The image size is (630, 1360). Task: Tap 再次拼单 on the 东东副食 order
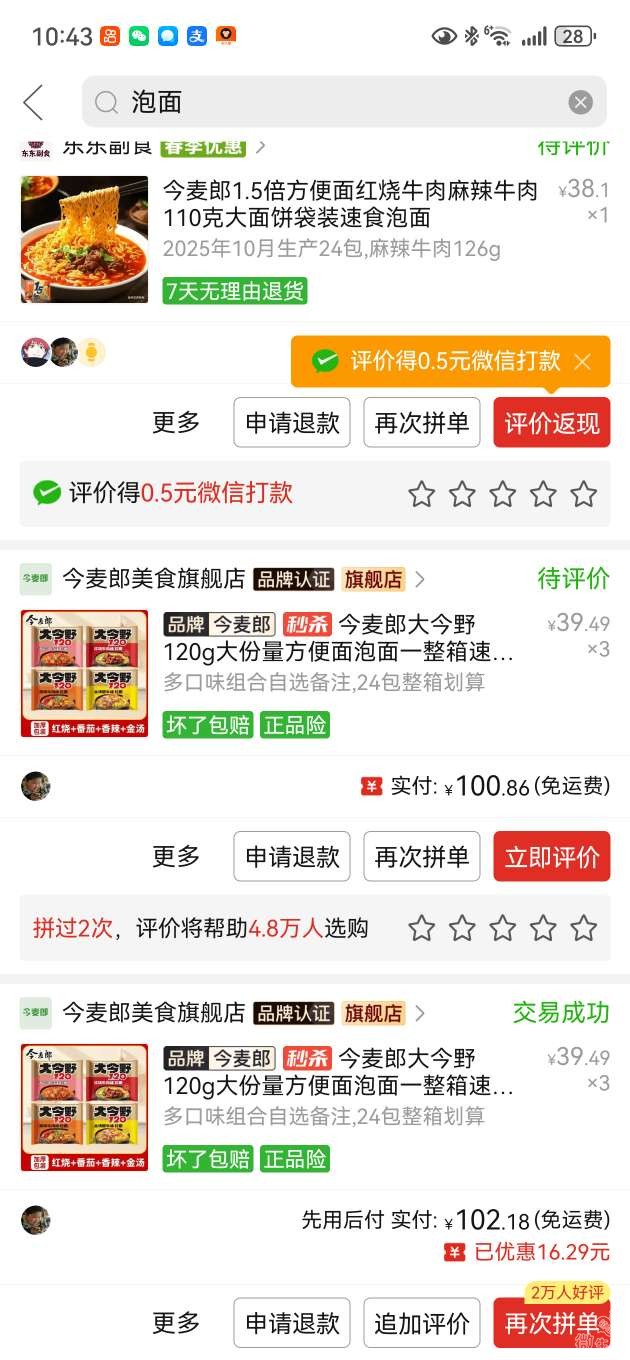point(421,423)
